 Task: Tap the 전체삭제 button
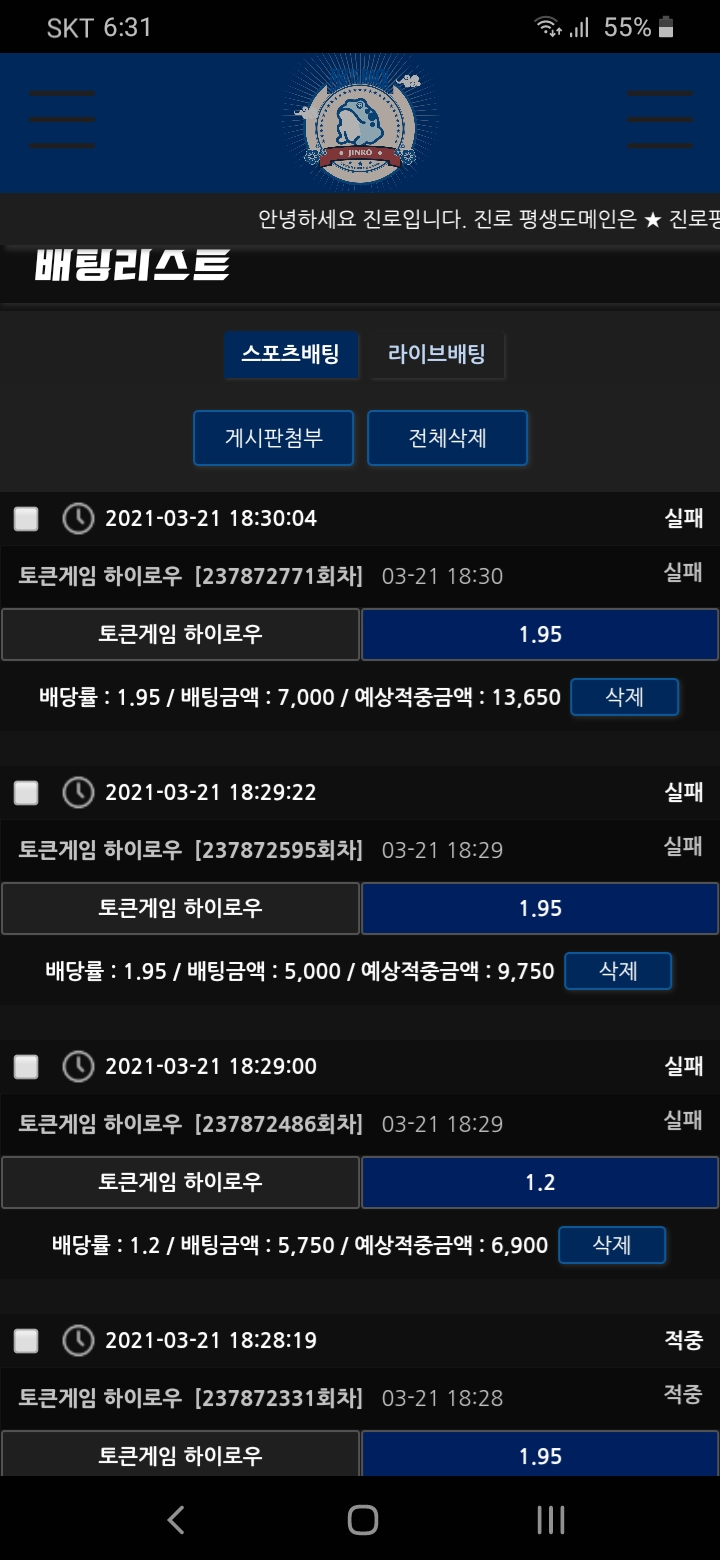(447, 438)
